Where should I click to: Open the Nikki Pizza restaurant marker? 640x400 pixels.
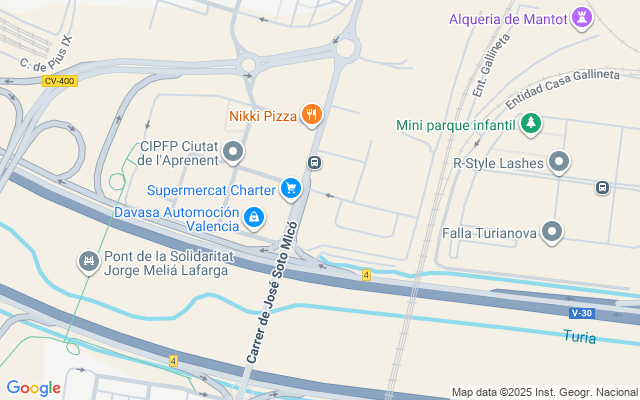312,115
